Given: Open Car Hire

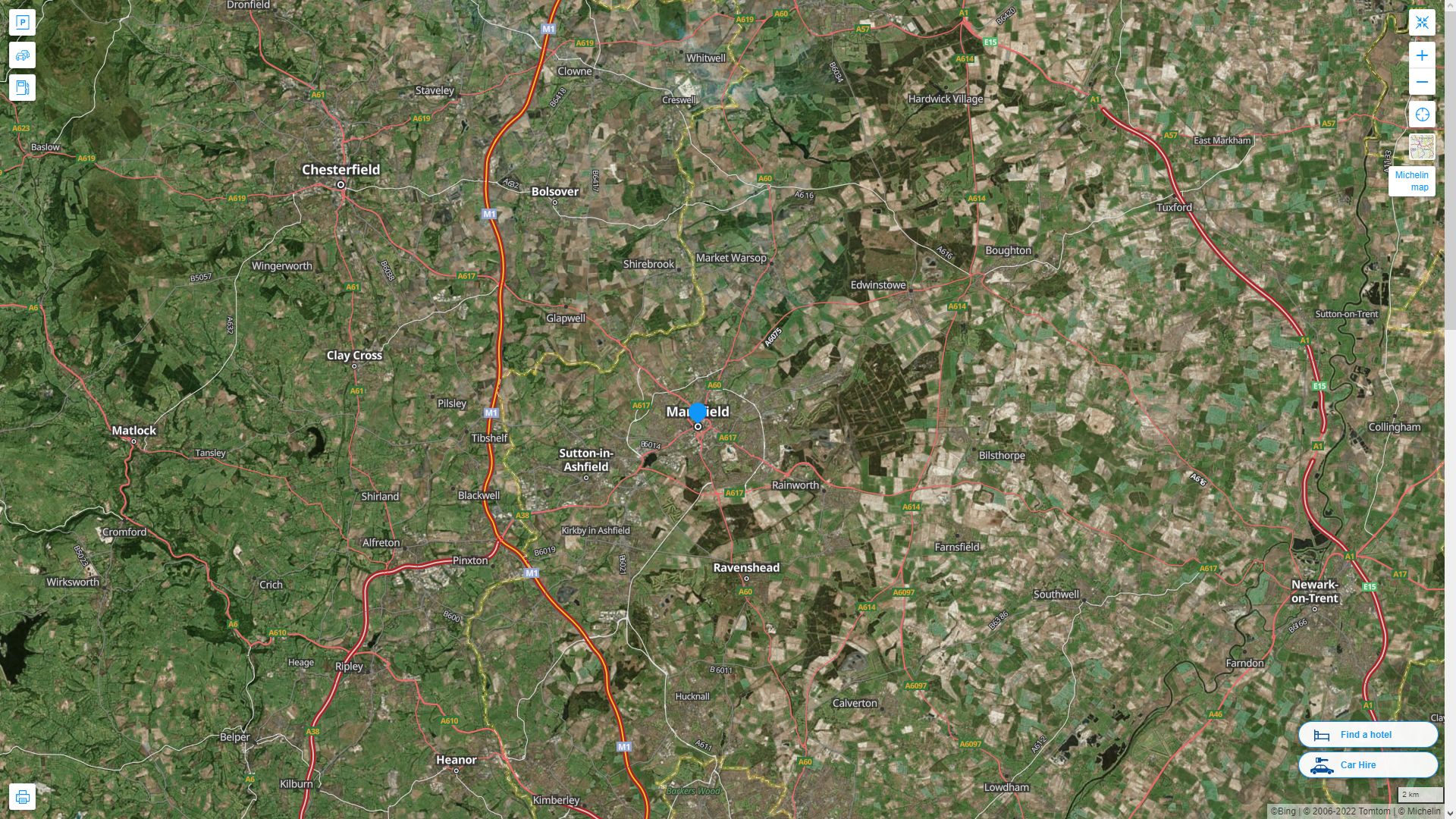Looking at the screenshot, I should (1367, 765).
